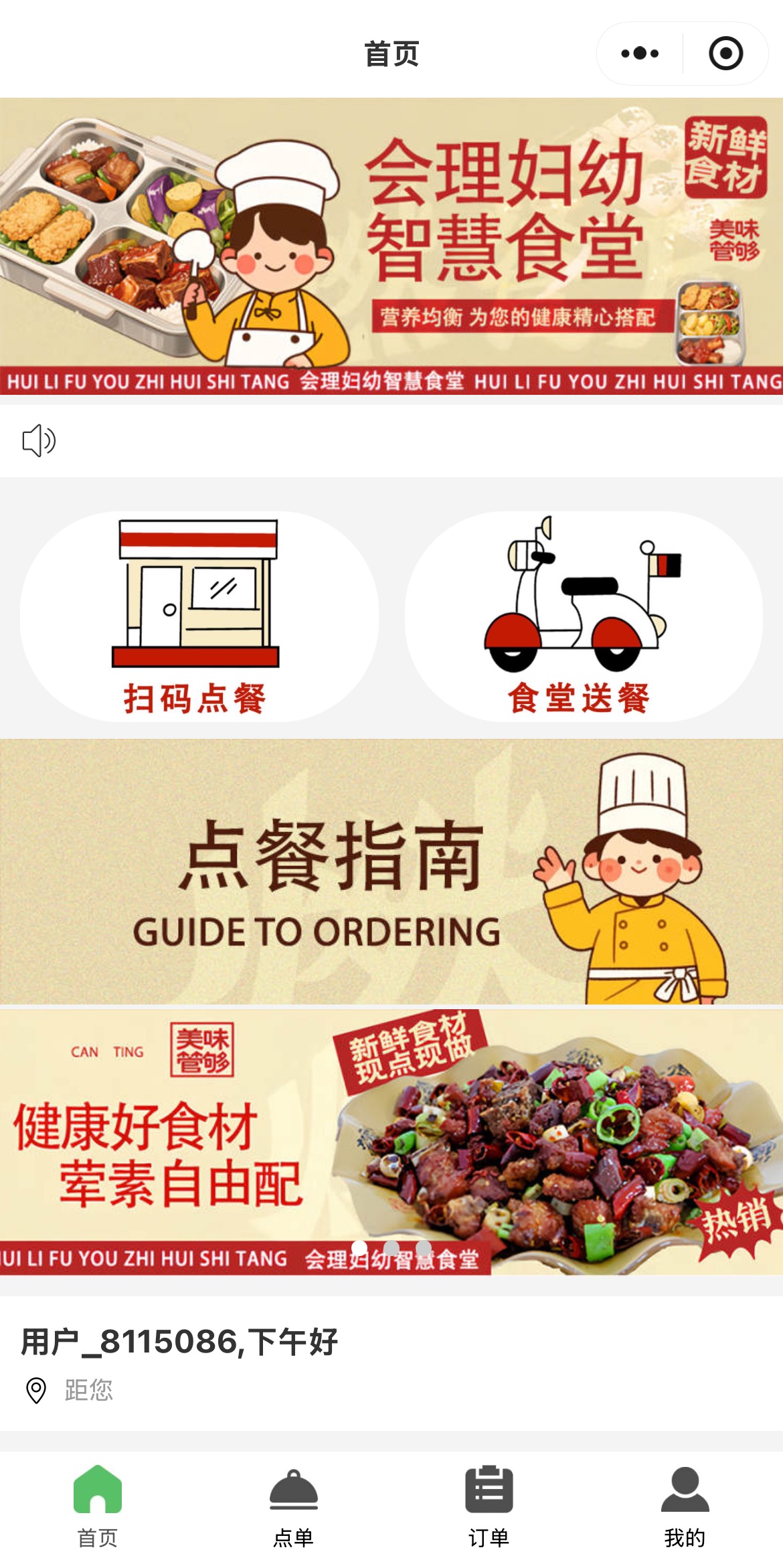This screenshot has height=1568, width=783.
Task: Tap the location pin beside 距您
Action: [36, 1390]
